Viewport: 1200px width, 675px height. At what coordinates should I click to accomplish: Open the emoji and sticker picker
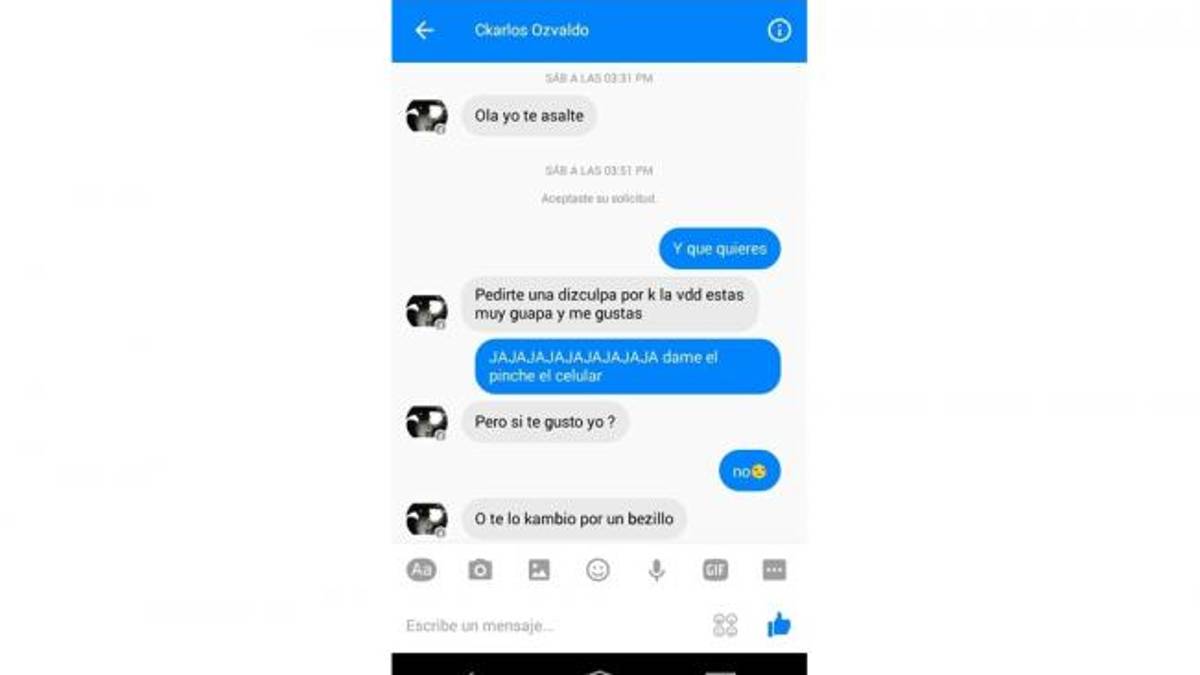point(598,570)
